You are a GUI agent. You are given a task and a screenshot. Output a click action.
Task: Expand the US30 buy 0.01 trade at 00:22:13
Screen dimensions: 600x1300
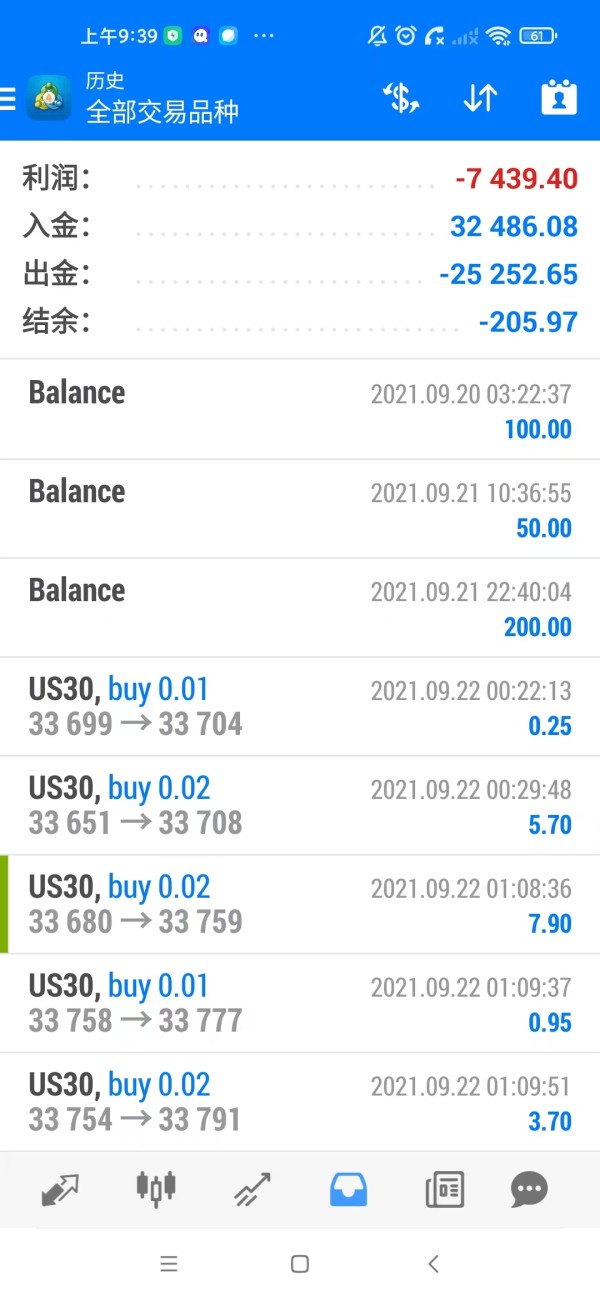[300, 707]
